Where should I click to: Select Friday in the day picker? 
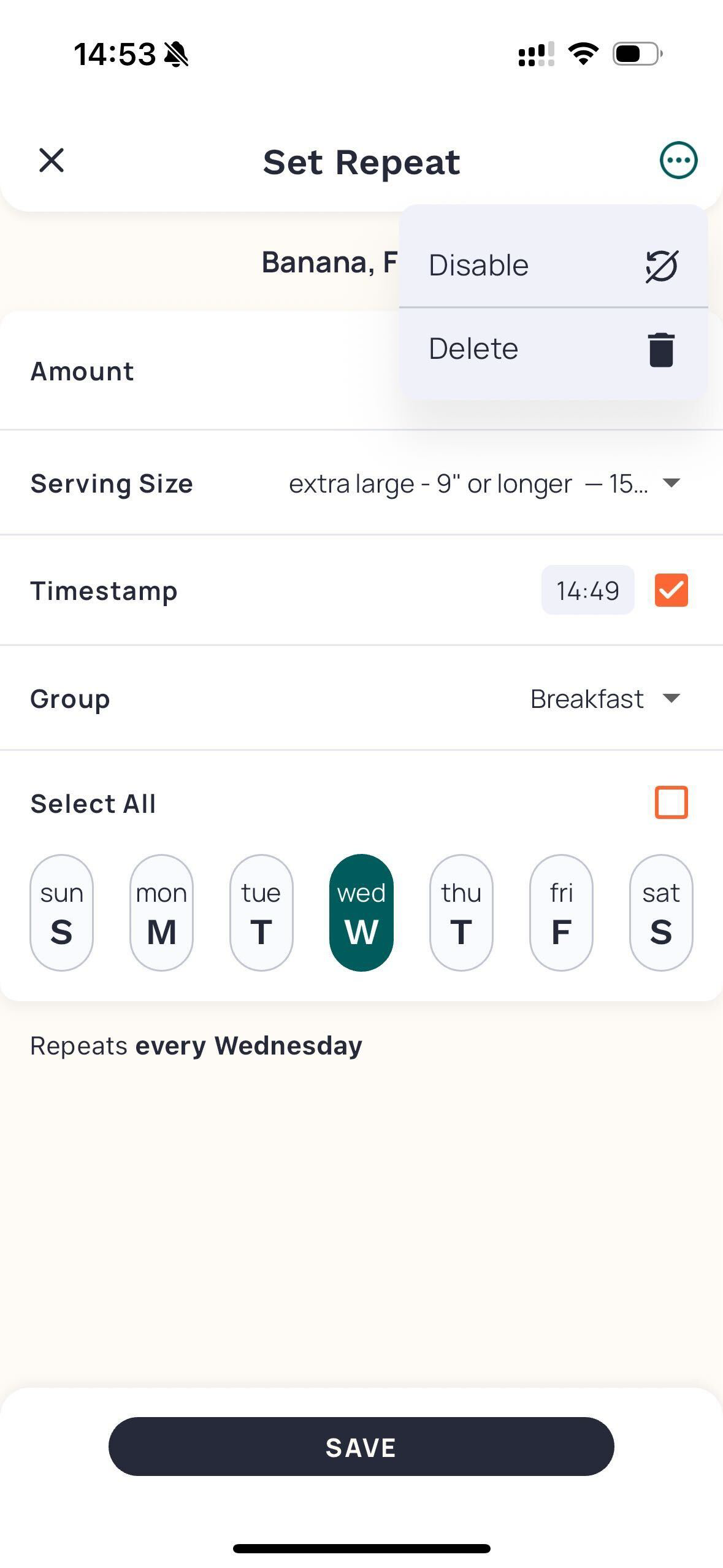click(561, 913)
